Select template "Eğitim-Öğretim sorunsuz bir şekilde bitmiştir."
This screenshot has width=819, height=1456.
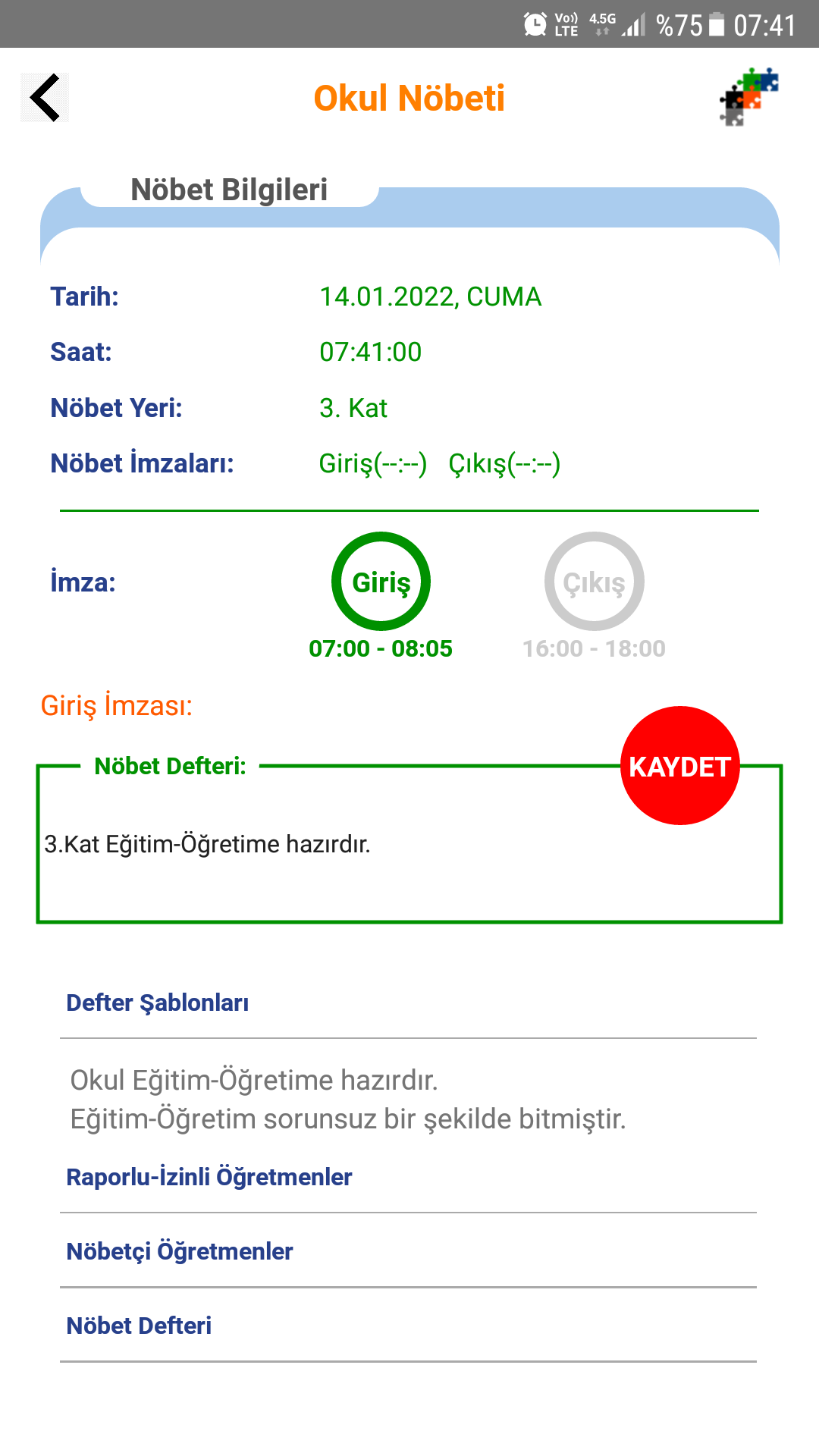[347, 1119]
